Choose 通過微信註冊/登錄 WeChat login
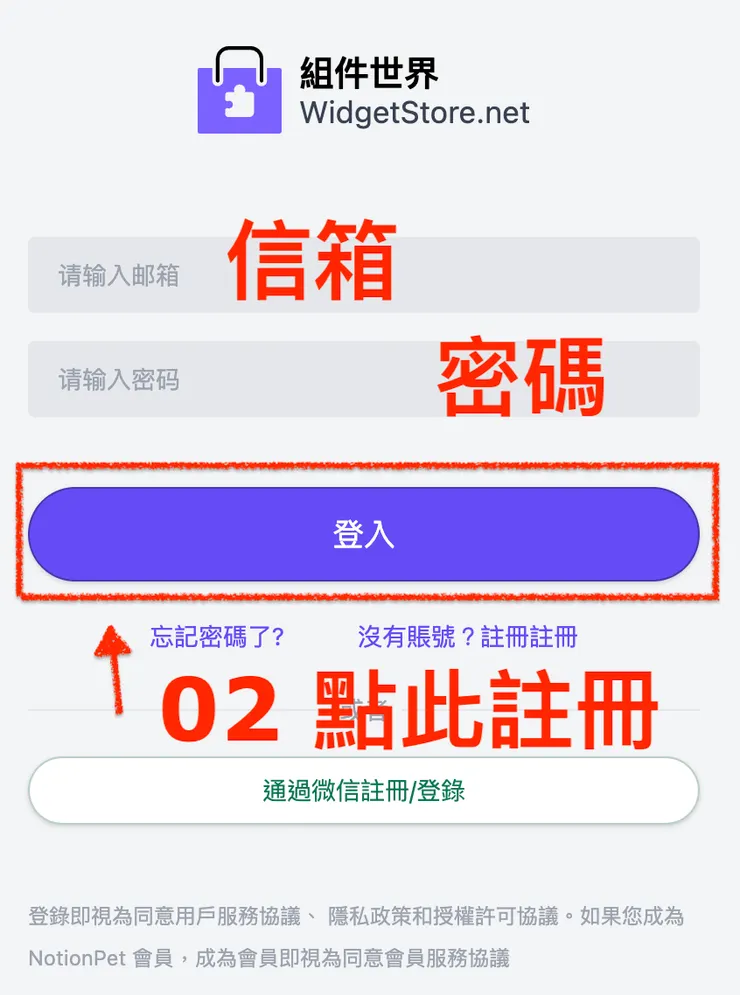The height and width of the screenshot is (995, 740). (364, 791)
